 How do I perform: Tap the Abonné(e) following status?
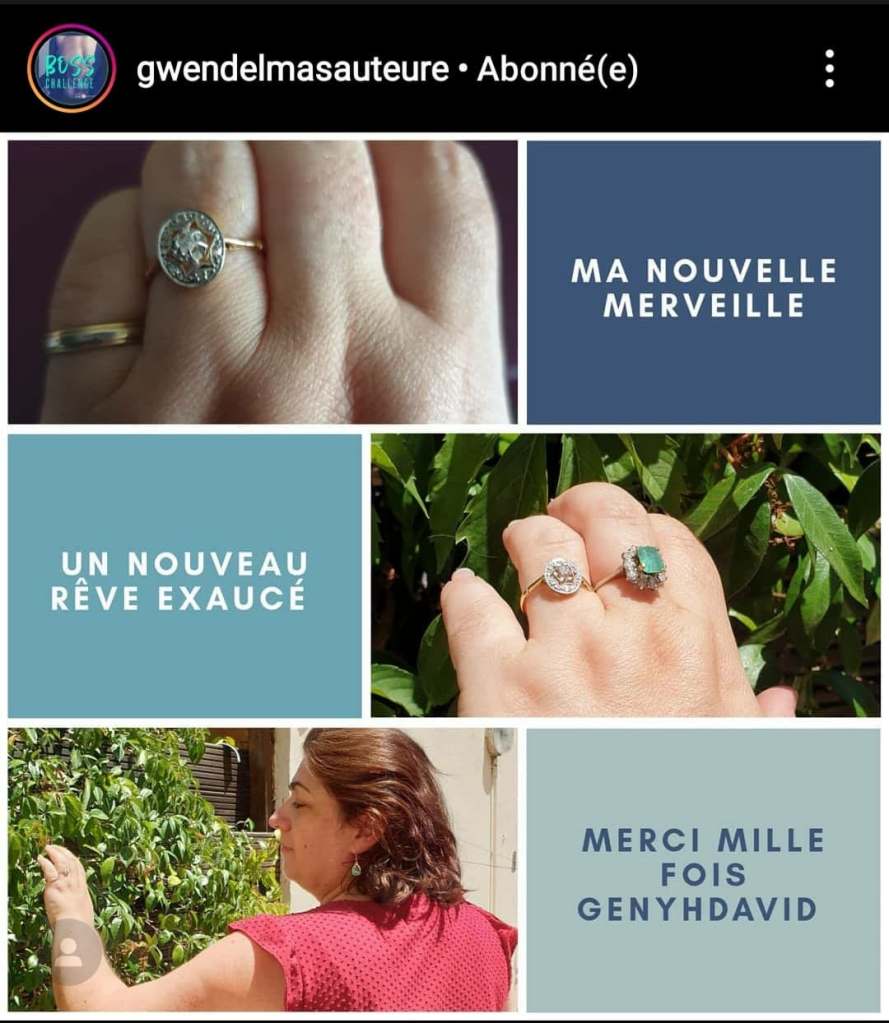[x=557, y=69]
